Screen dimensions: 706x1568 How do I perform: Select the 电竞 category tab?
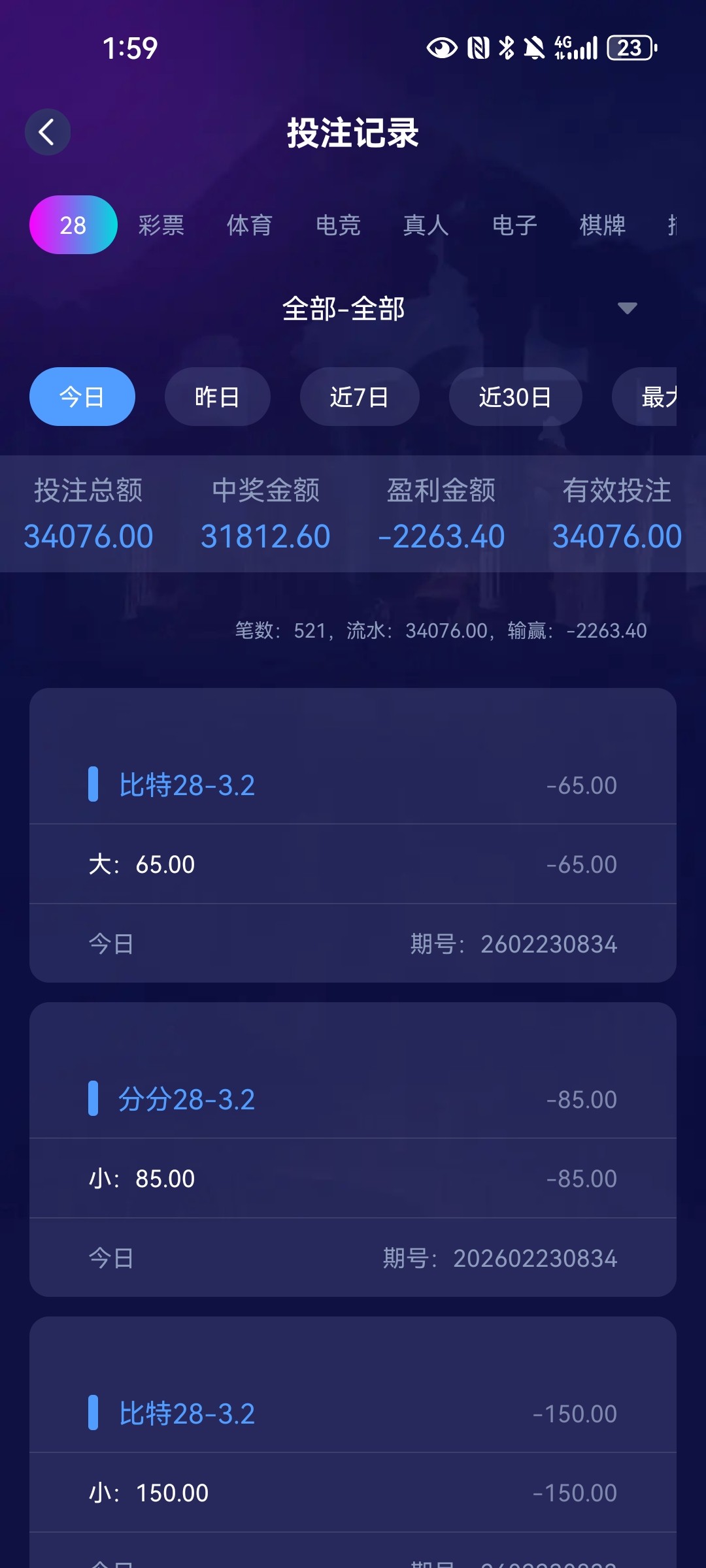(x=337, y=225)
